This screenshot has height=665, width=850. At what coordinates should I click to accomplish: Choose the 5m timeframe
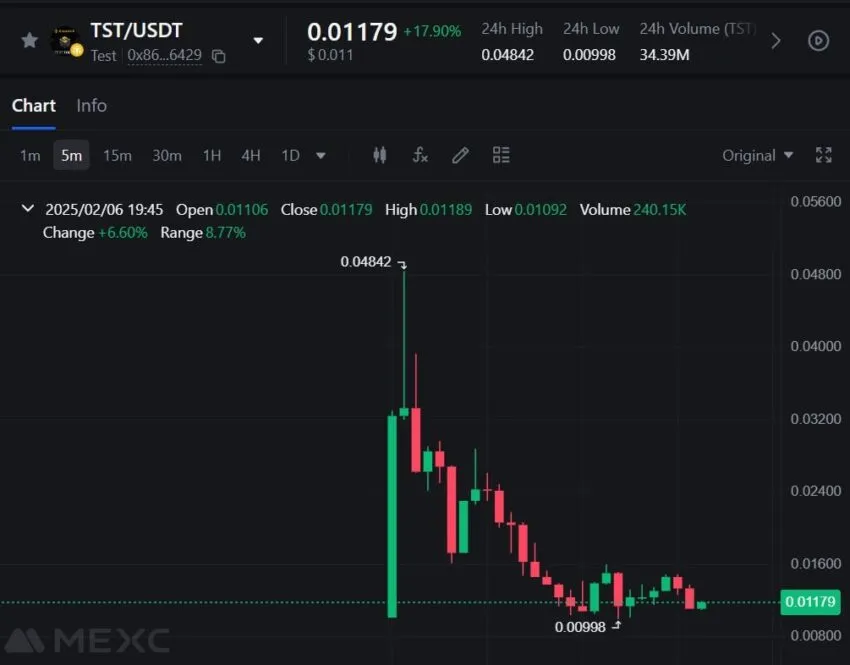click(x=71, y=155)
